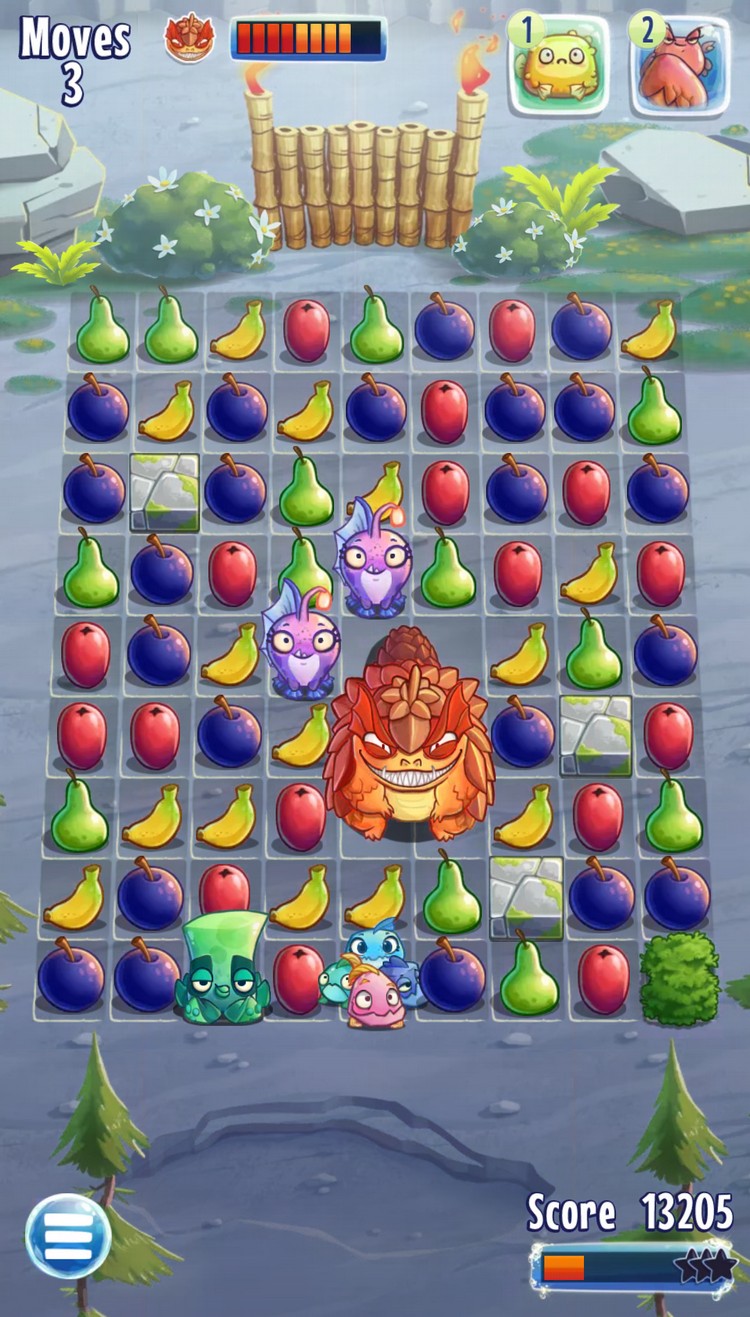Select the red monster booster numbered 2
750x1317 pixels.
tap(680, 65)
